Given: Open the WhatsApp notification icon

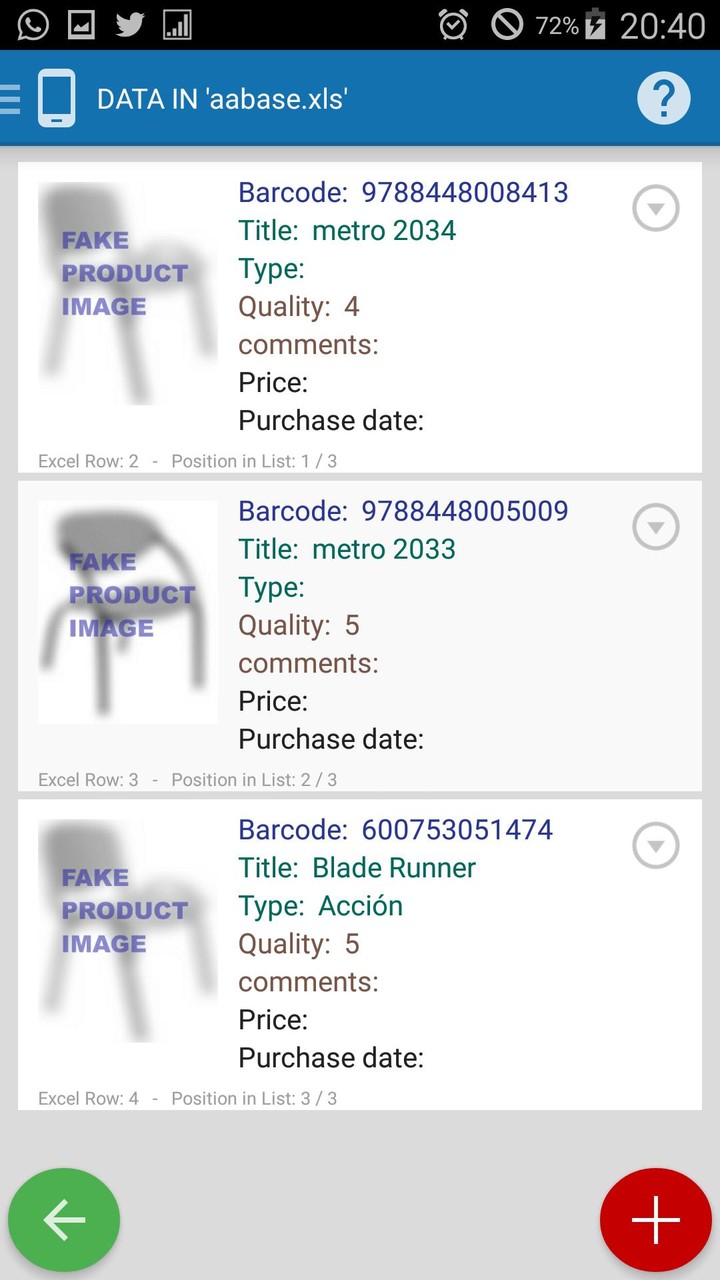Looking at the screenshot, I should (x=32, y=24).
